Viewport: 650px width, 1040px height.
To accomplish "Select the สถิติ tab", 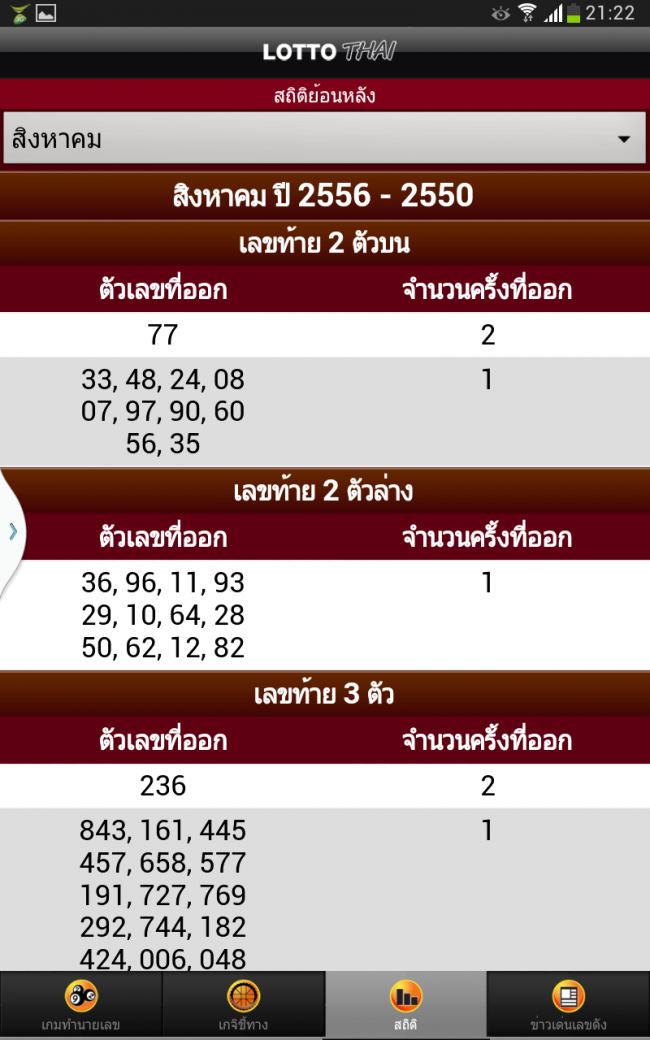I will pos(405,1005).
